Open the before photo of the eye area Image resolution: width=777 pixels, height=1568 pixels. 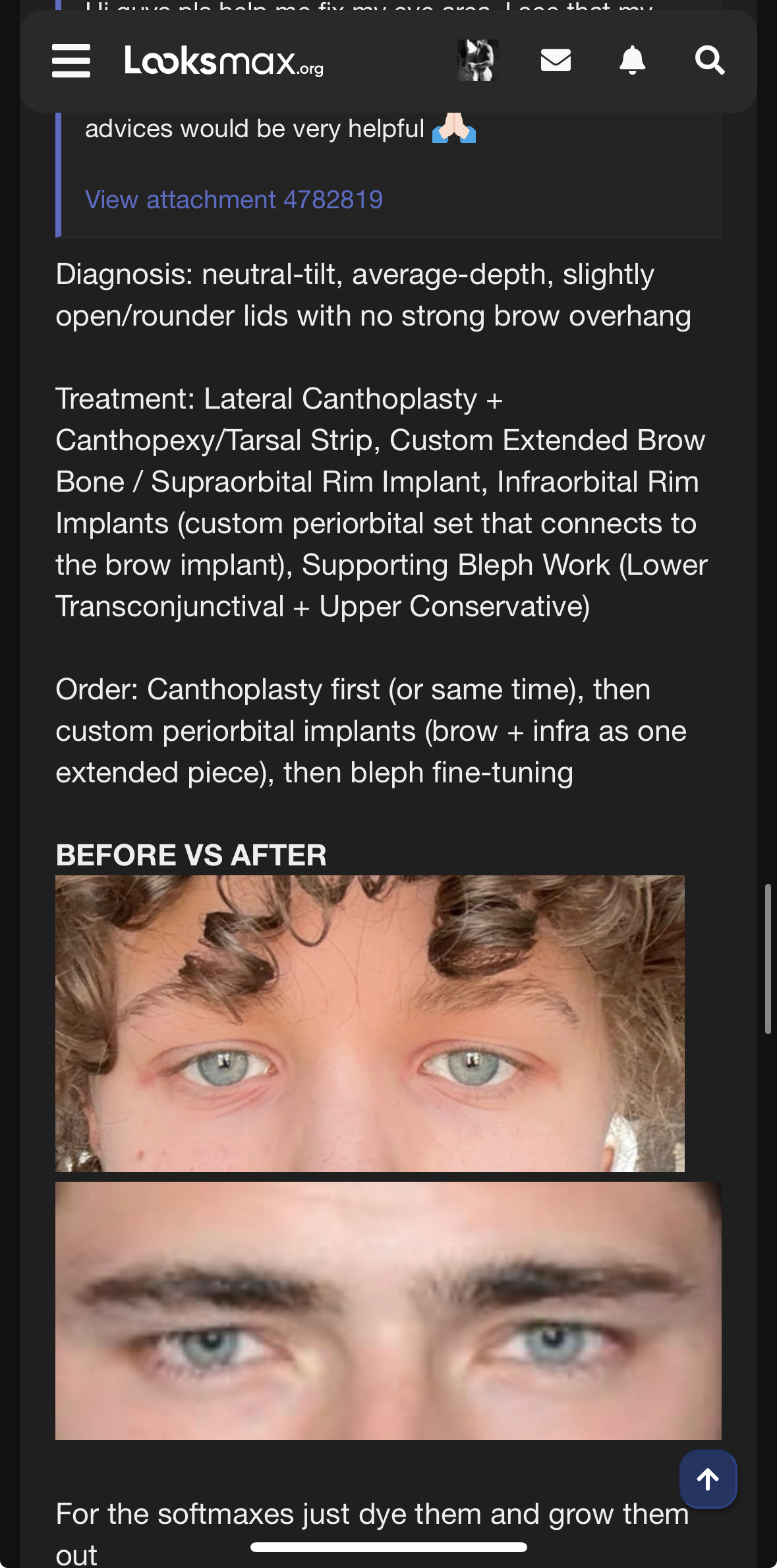[x=370, y=1023]
